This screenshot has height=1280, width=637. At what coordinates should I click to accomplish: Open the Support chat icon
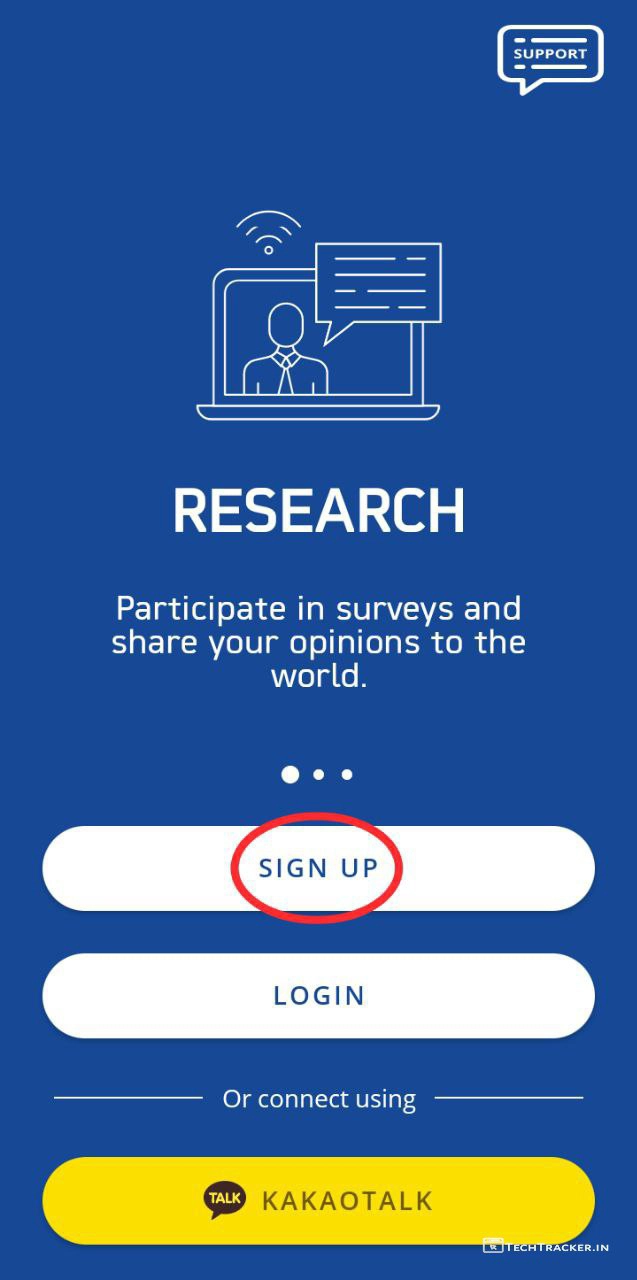(x=550, y=56)
